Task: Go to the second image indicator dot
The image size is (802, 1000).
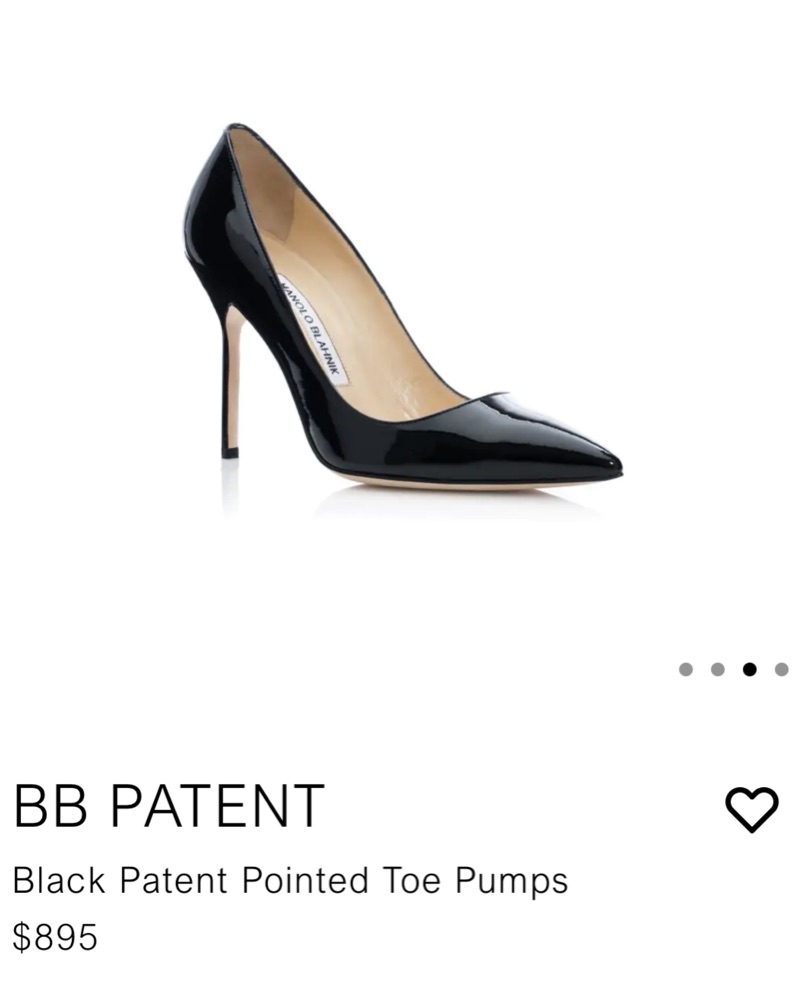Action: (x=718, y=669)
